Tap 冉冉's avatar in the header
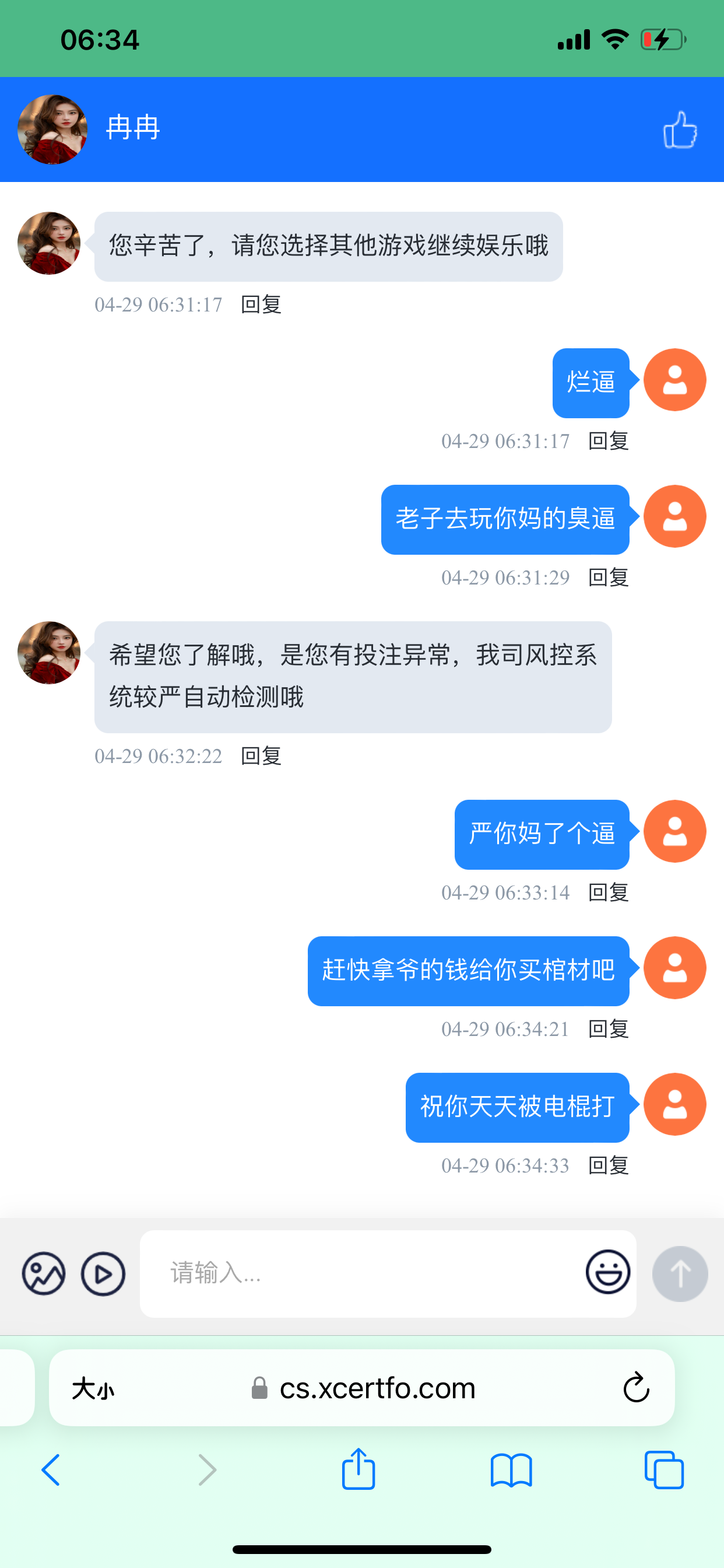 [x=52, y=128]
